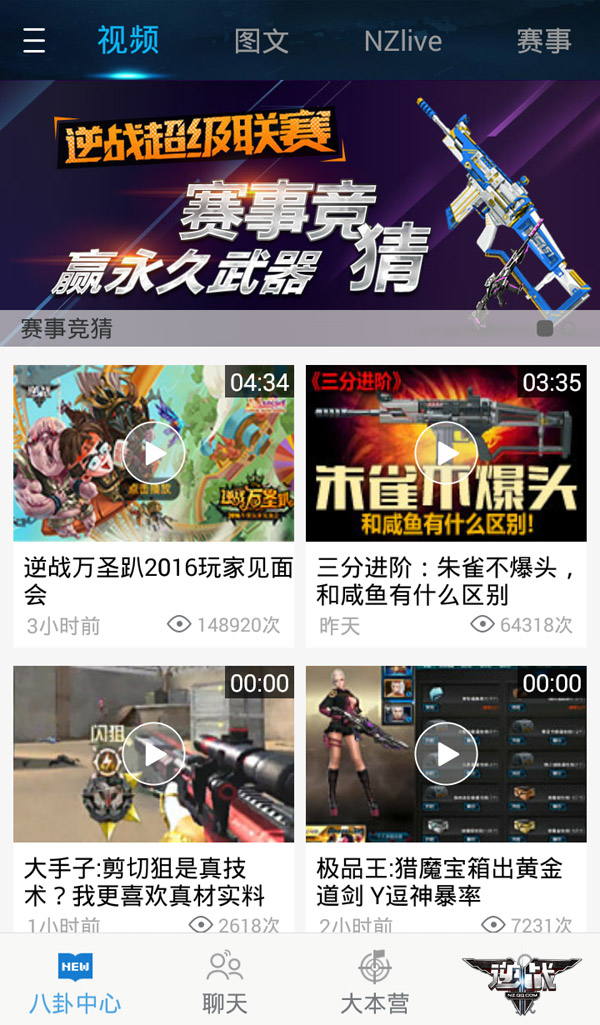
Task: Tap the 逆战 logo tab
Action: (x=522, y=983)
